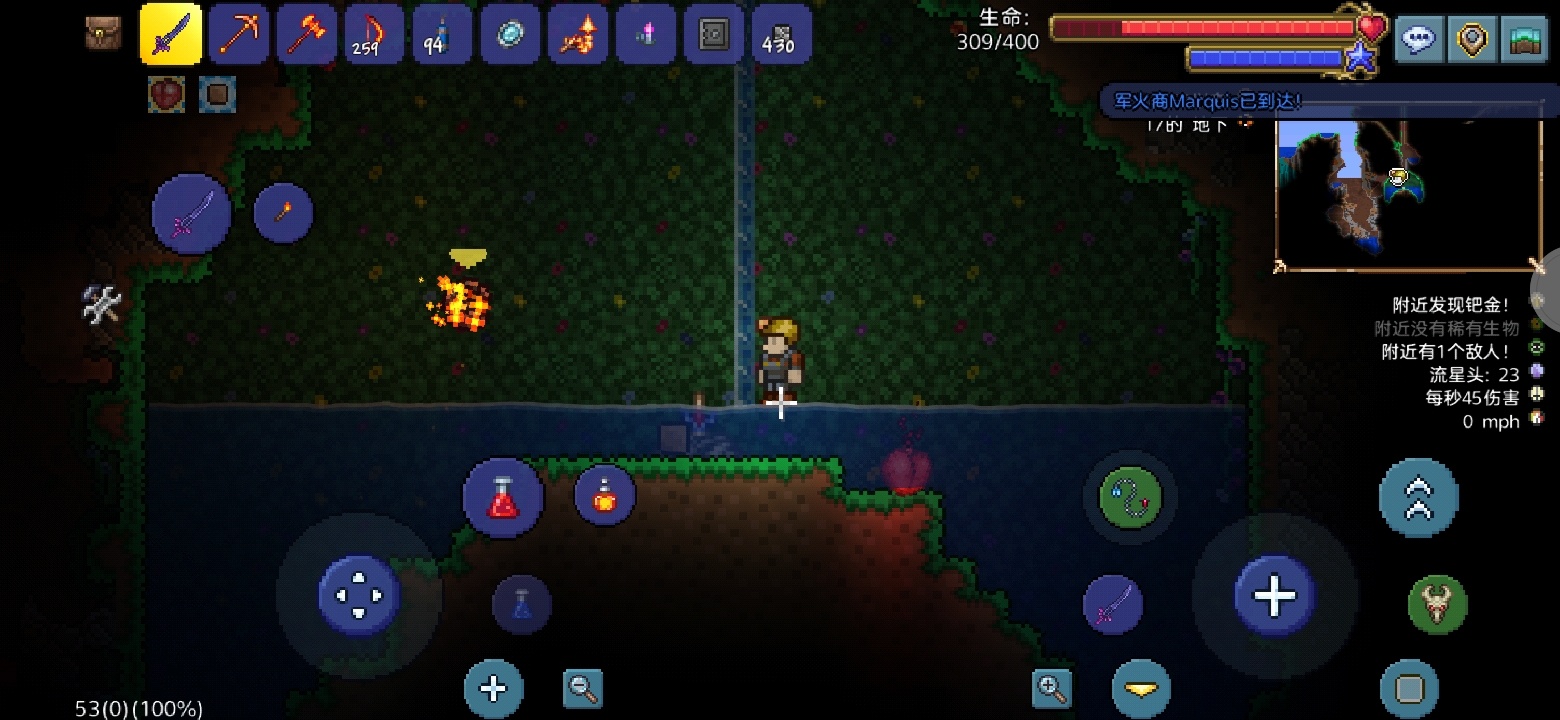The image size is (1560, 720).
Task: Tap the square button at bottom right
Action: pos(1409,689)
